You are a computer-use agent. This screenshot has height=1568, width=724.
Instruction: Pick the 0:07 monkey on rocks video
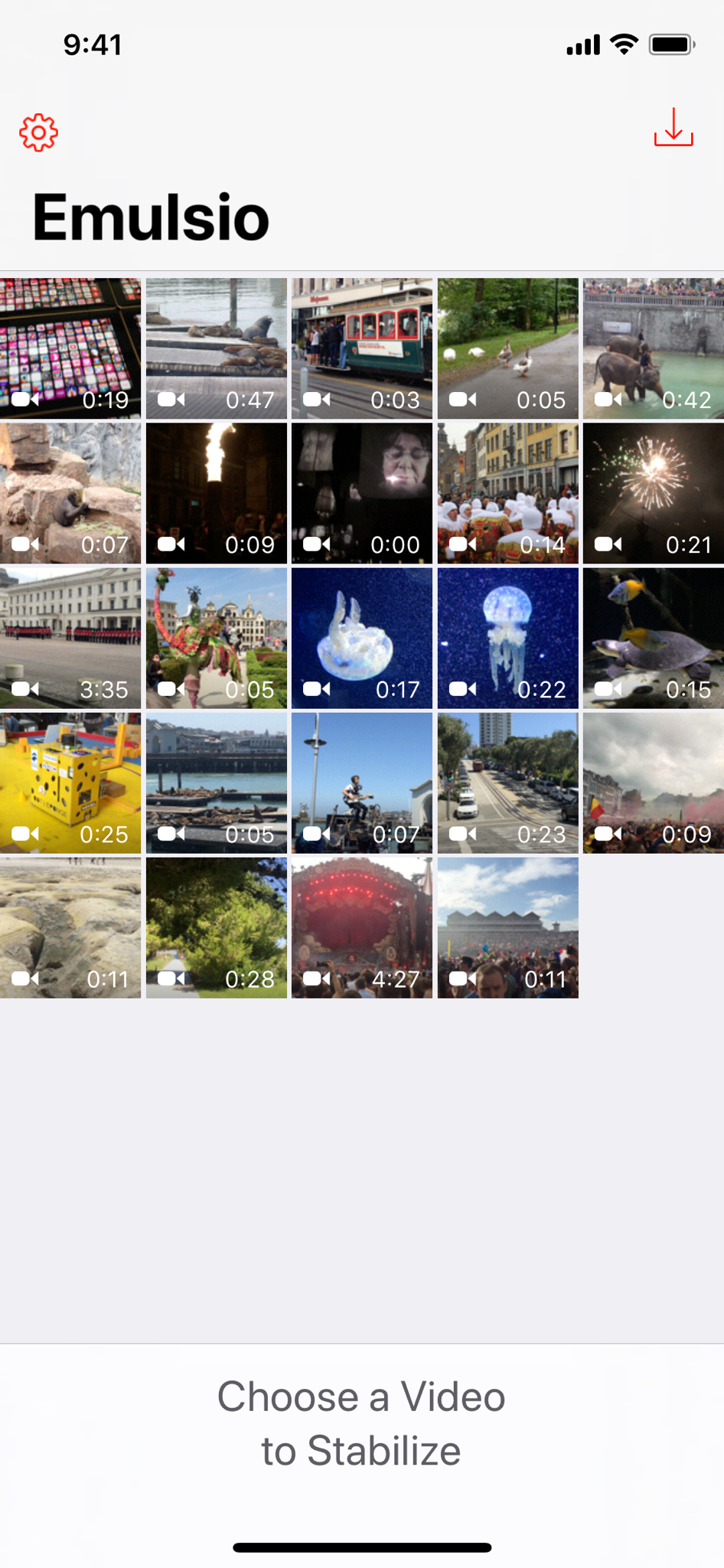(x=70, y=493)
